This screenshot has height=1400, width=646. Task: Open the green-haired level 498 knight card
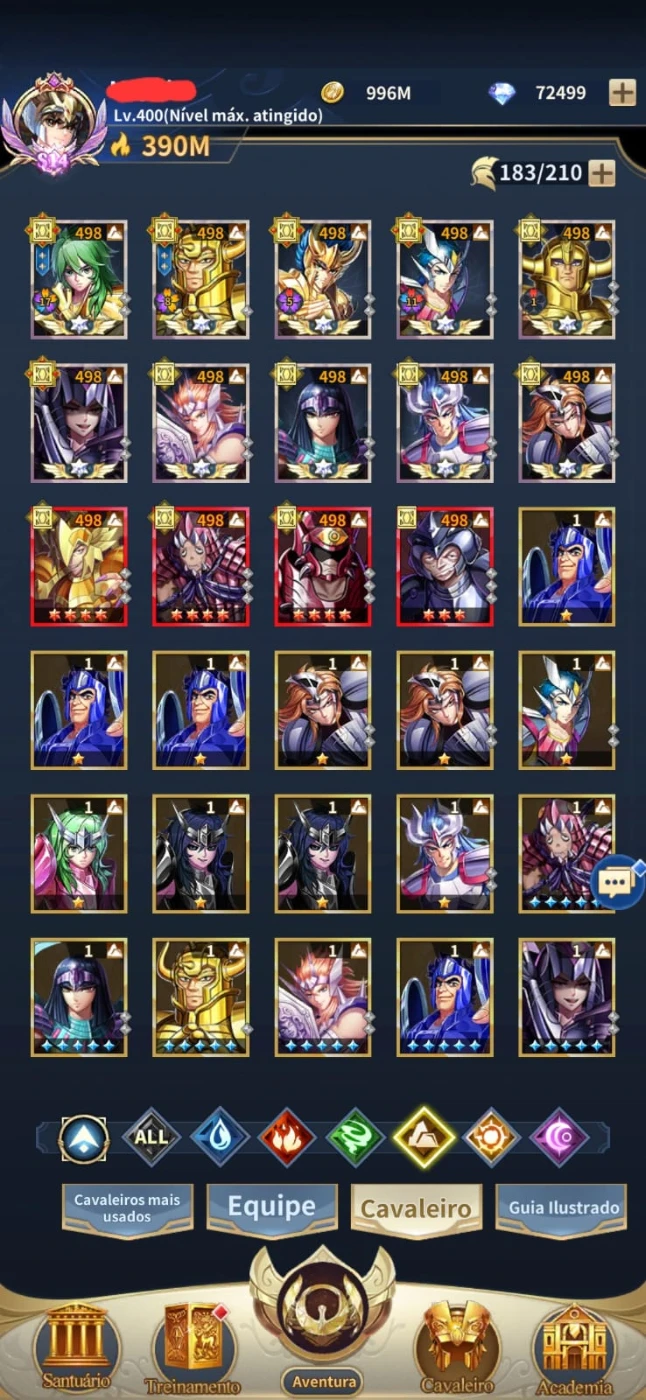(79, 279)
